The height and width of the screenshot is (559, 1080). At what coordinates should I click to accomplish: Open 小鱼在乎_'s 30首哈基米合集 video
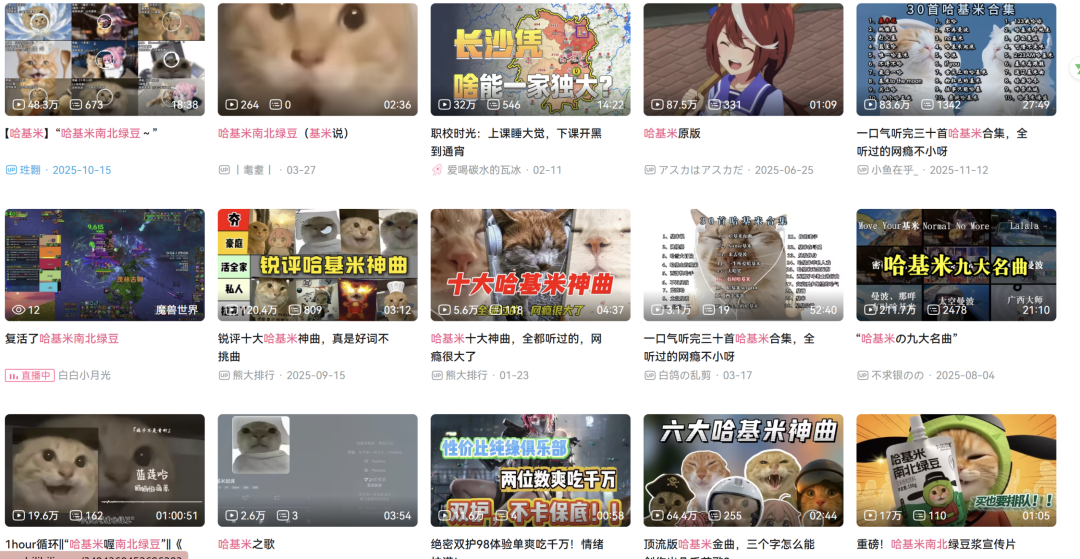click(x=956, y=59)
